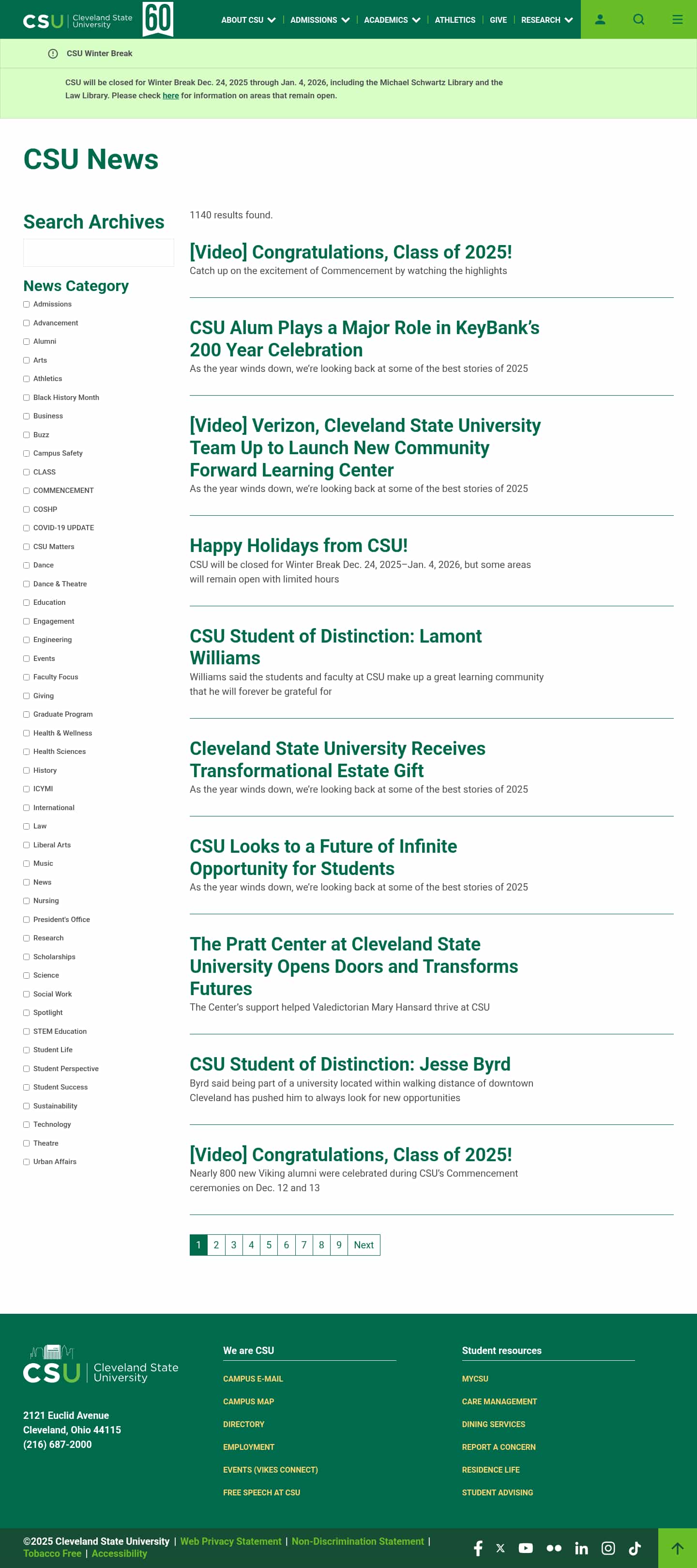Click the GIVE menu item
The width and height of the screenshot is (697, 1568).
pyautogui.click(x=498, y=19)
